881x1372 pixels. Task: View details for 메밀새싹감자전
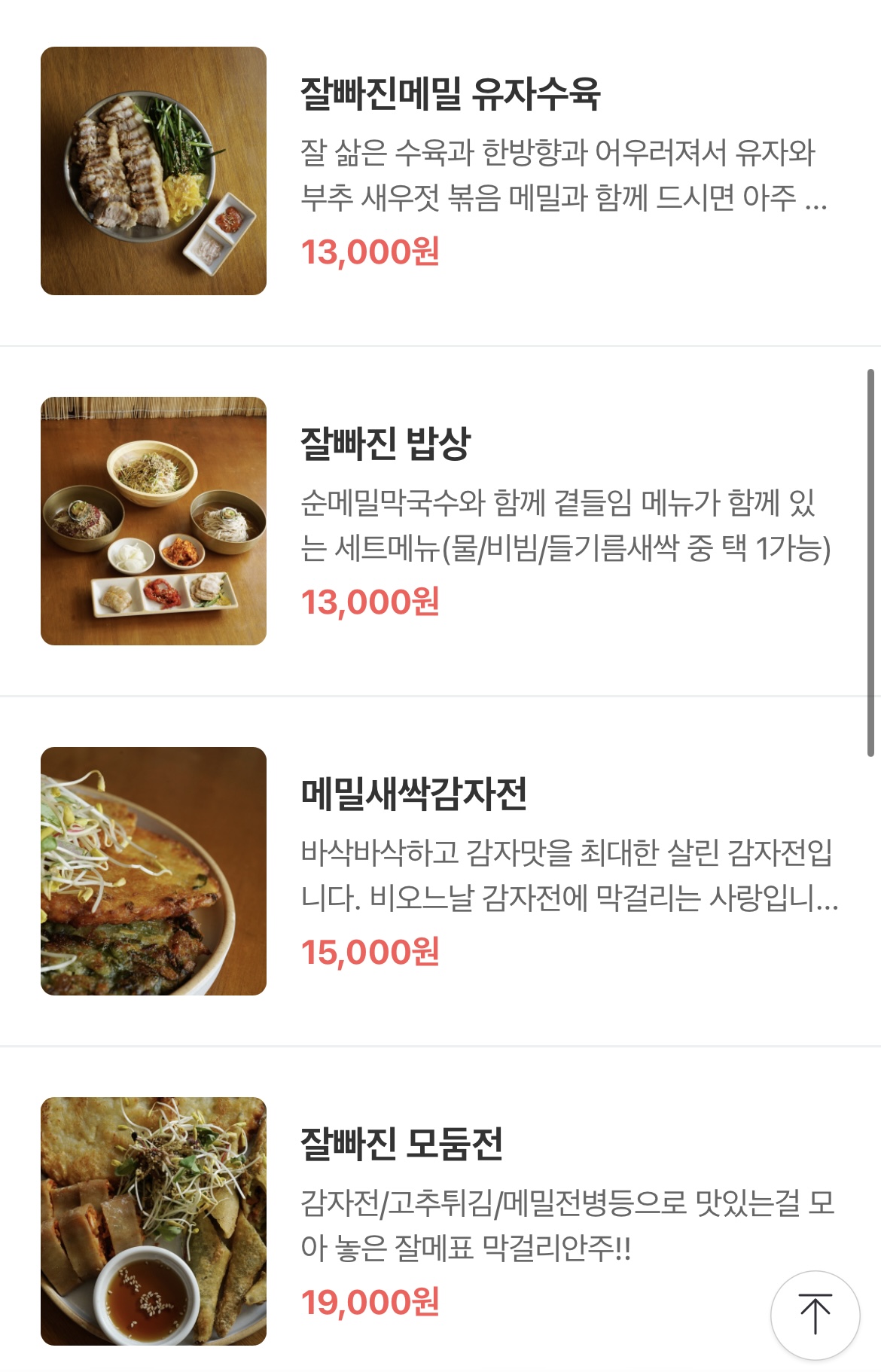[x=413, y=794]
